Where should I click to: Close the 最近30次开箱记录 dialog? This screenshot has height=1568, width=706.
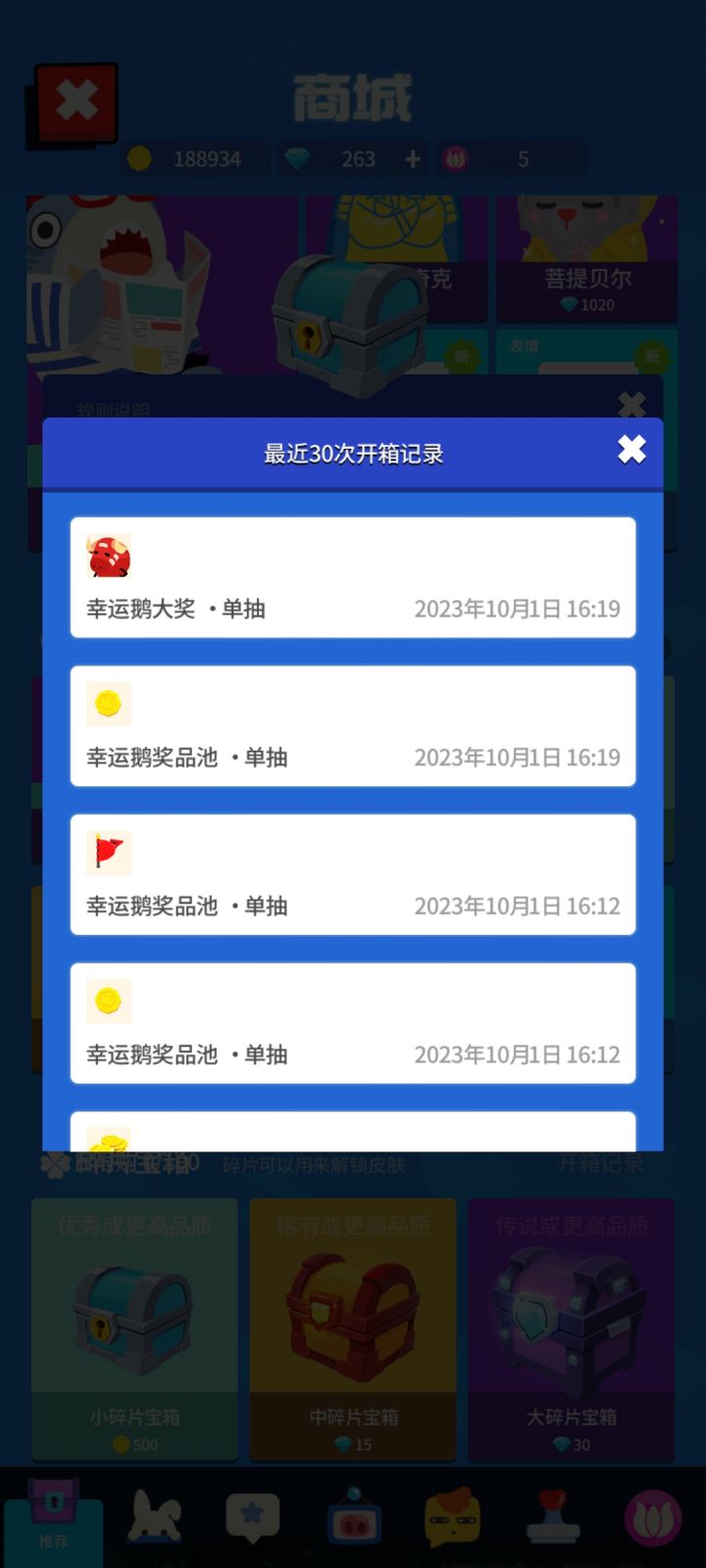(631, 450)
